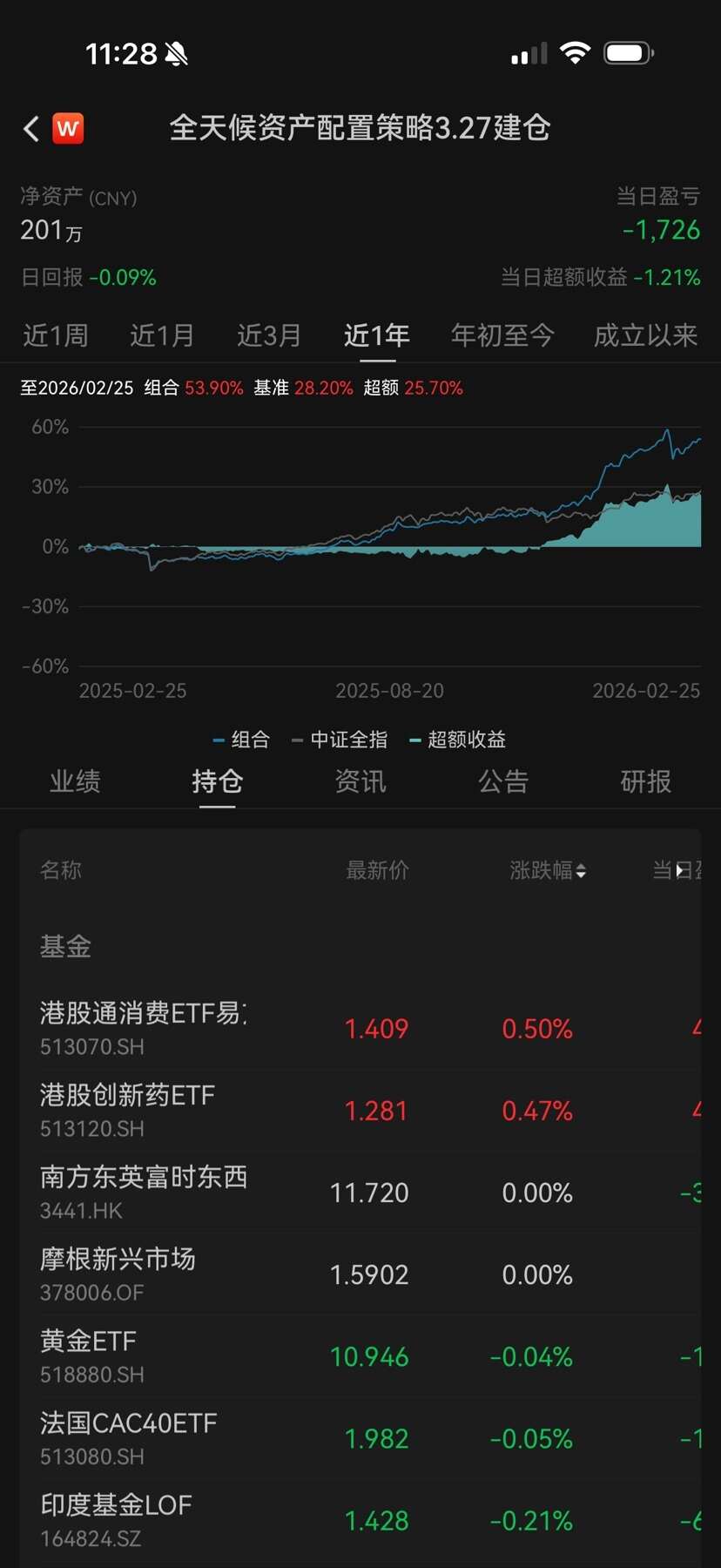View the 黄金ETF holding
The image size is (721, 1568).
(x=89, y=1355)
